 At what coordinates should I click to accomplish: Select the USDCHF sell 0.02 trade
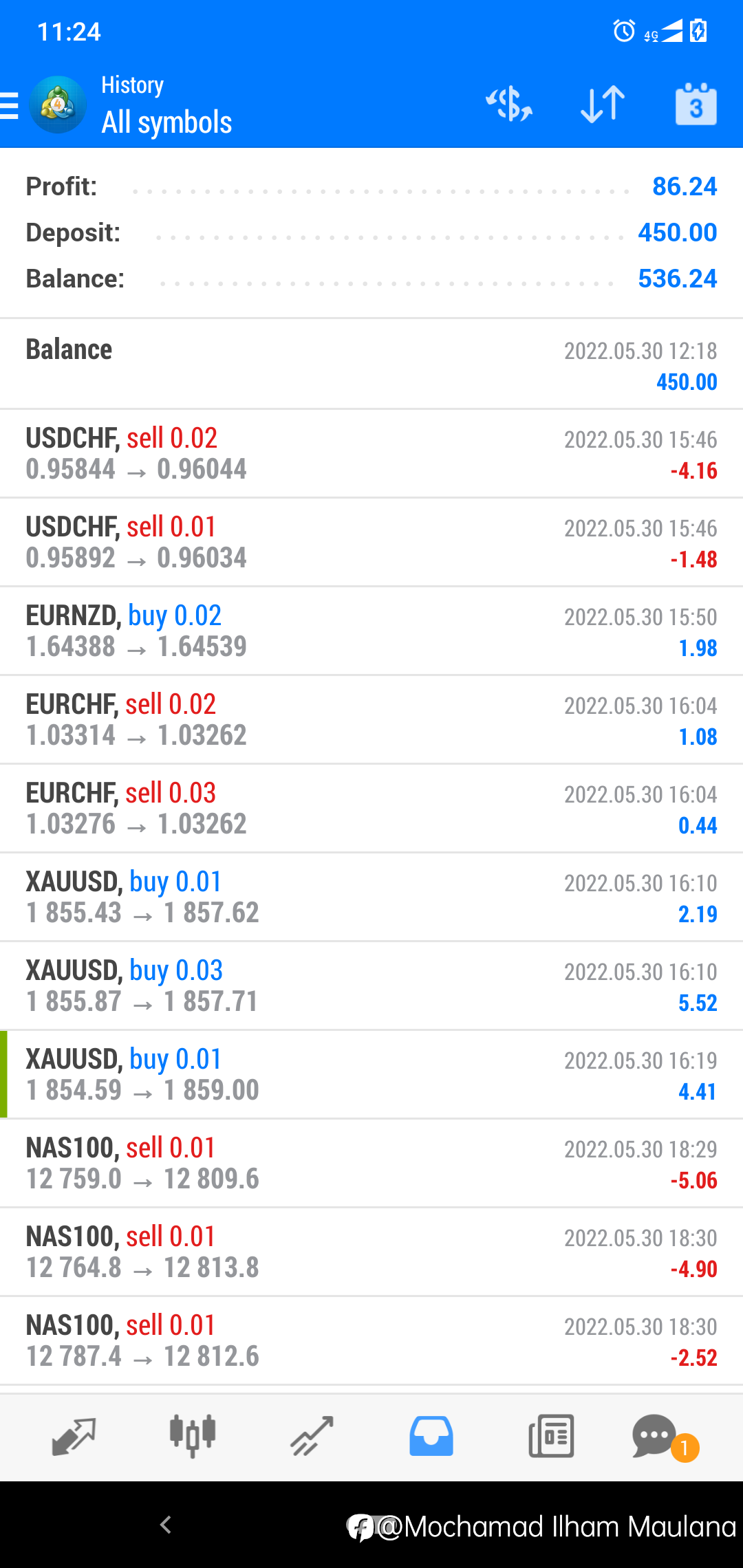pos(371,453)
